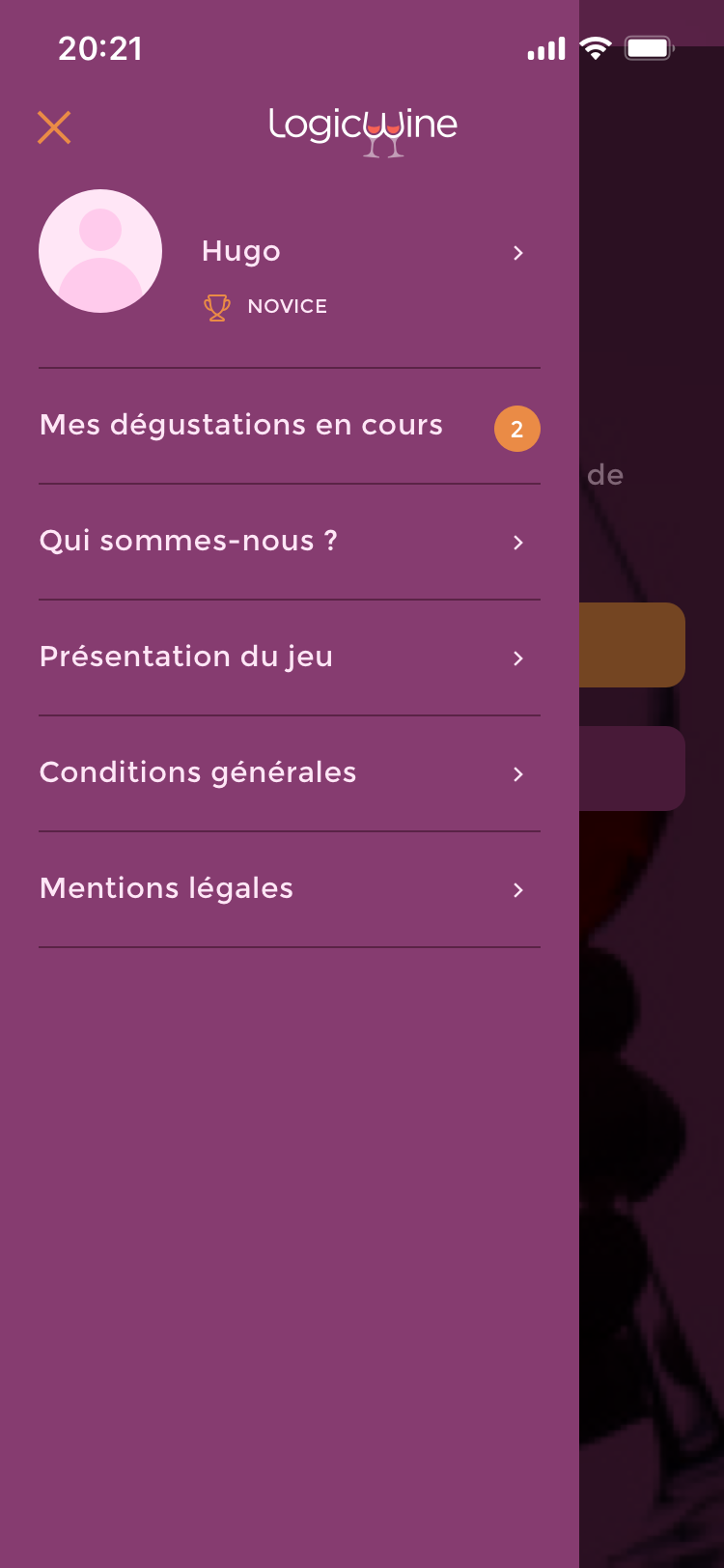Open the Conditions générales page
724x1568 pixels.
tap(197, 772)
